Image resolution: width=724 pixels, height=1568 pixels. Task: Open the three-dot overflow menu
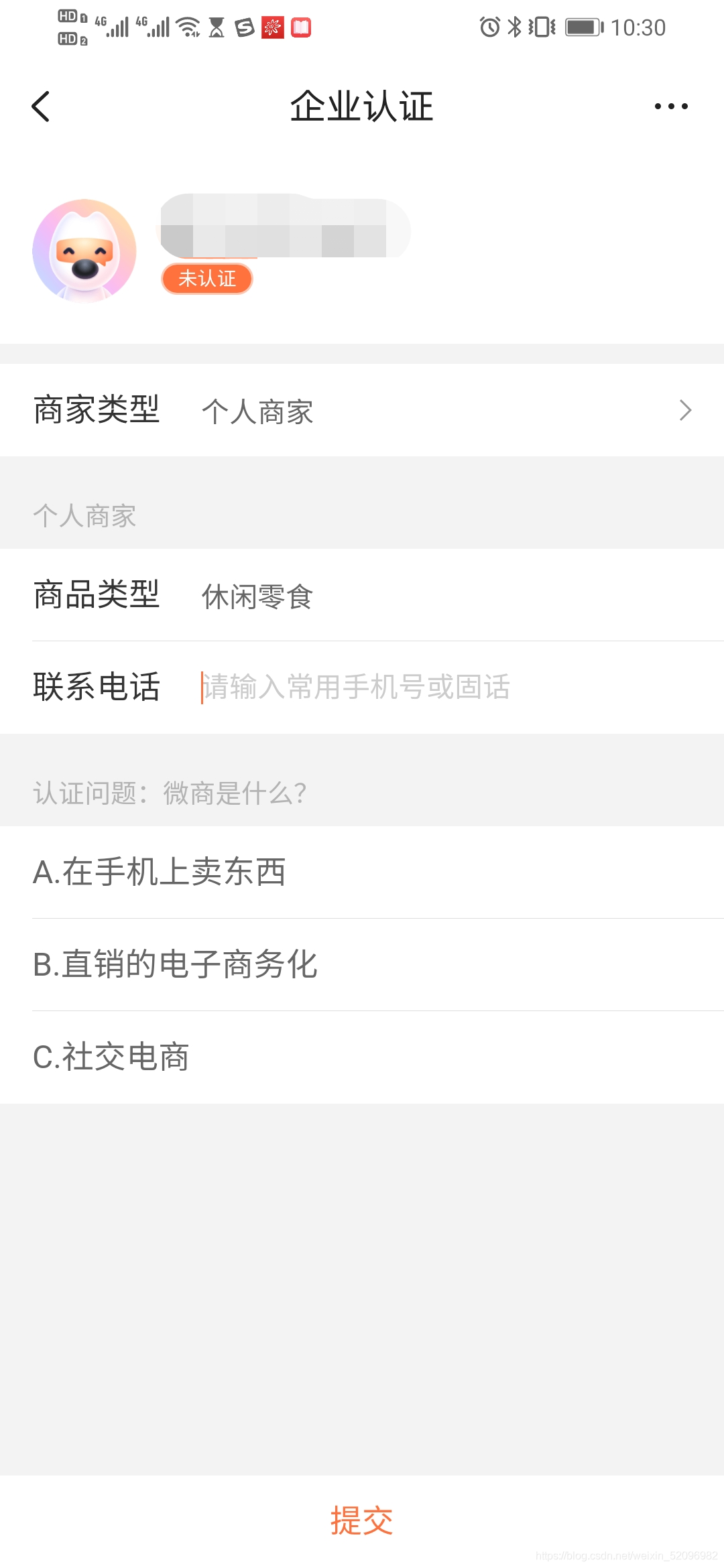point(671,107)
